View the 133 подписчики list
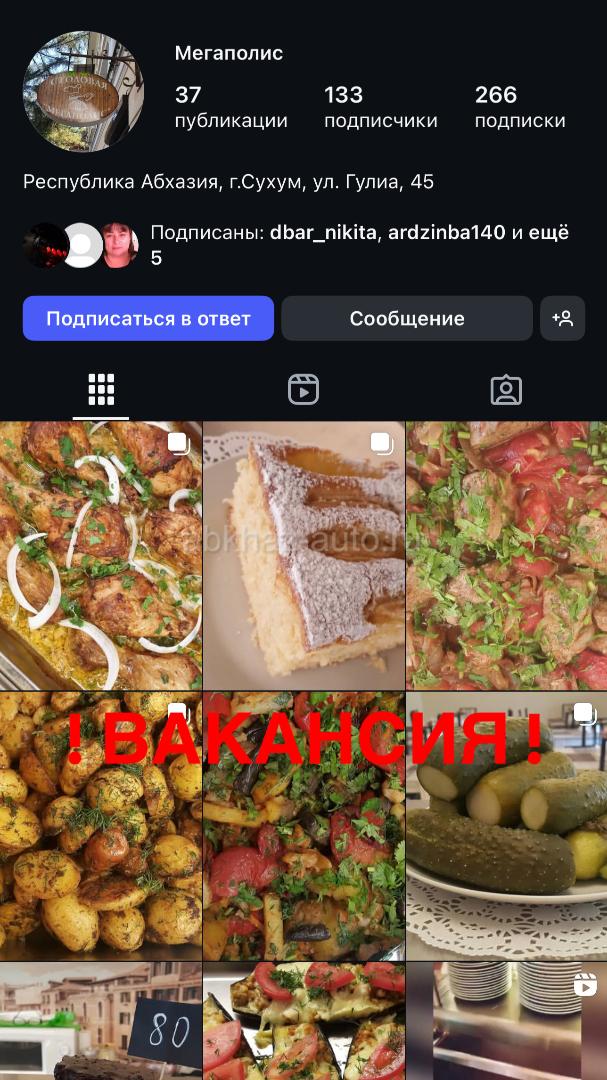Screen dimensions: 607x1080 [x=380, y=107]
